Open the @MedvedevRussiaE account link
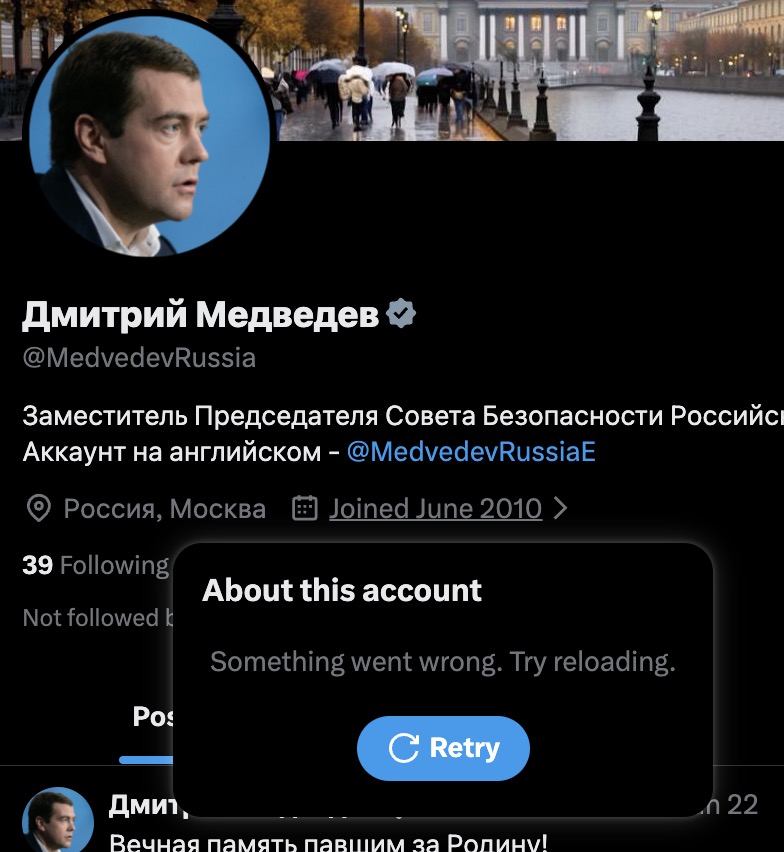 (x=471, y=452)
